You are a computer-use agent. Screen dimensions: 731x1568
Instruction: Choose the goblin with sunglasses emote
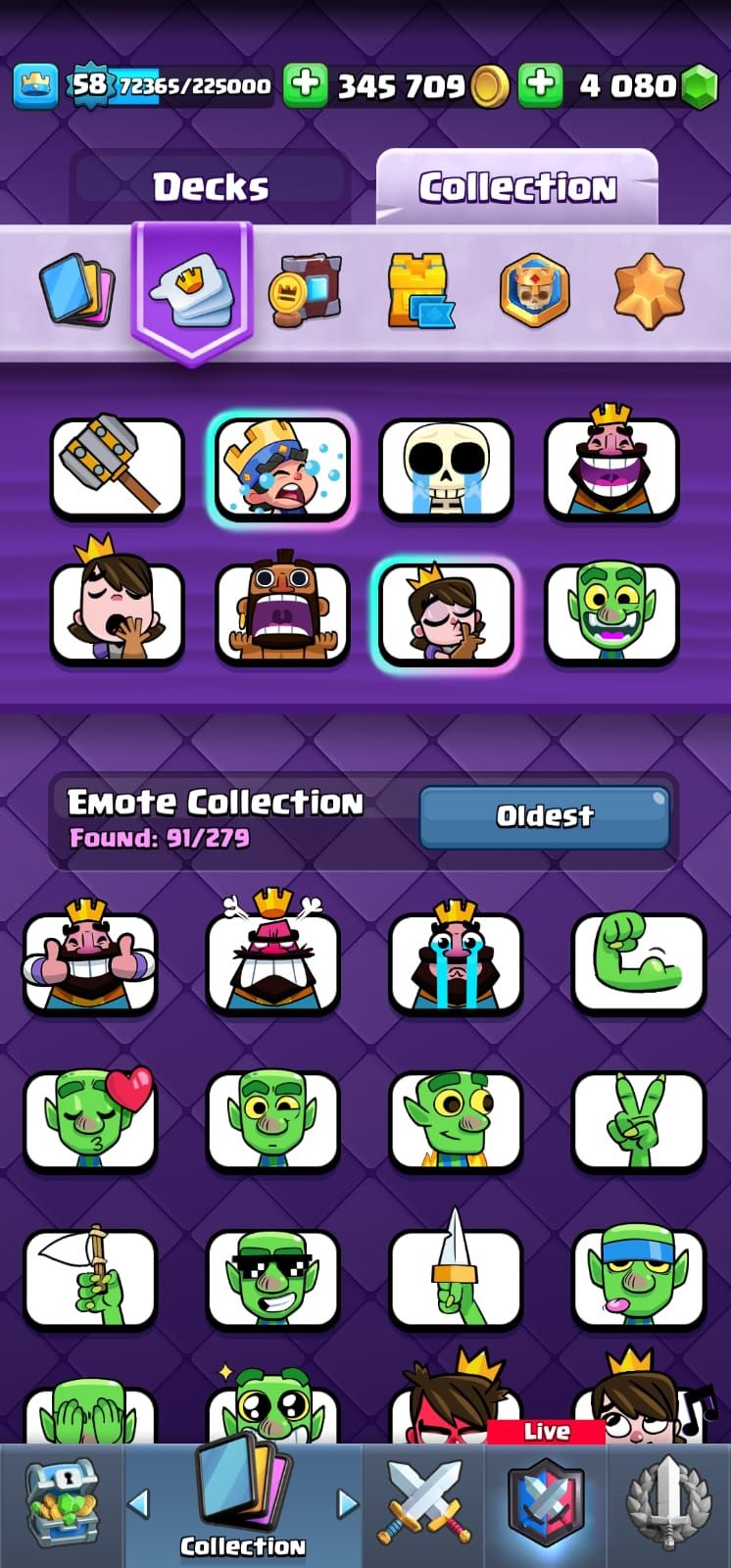pyautogui.click(x=272, y=1278)
